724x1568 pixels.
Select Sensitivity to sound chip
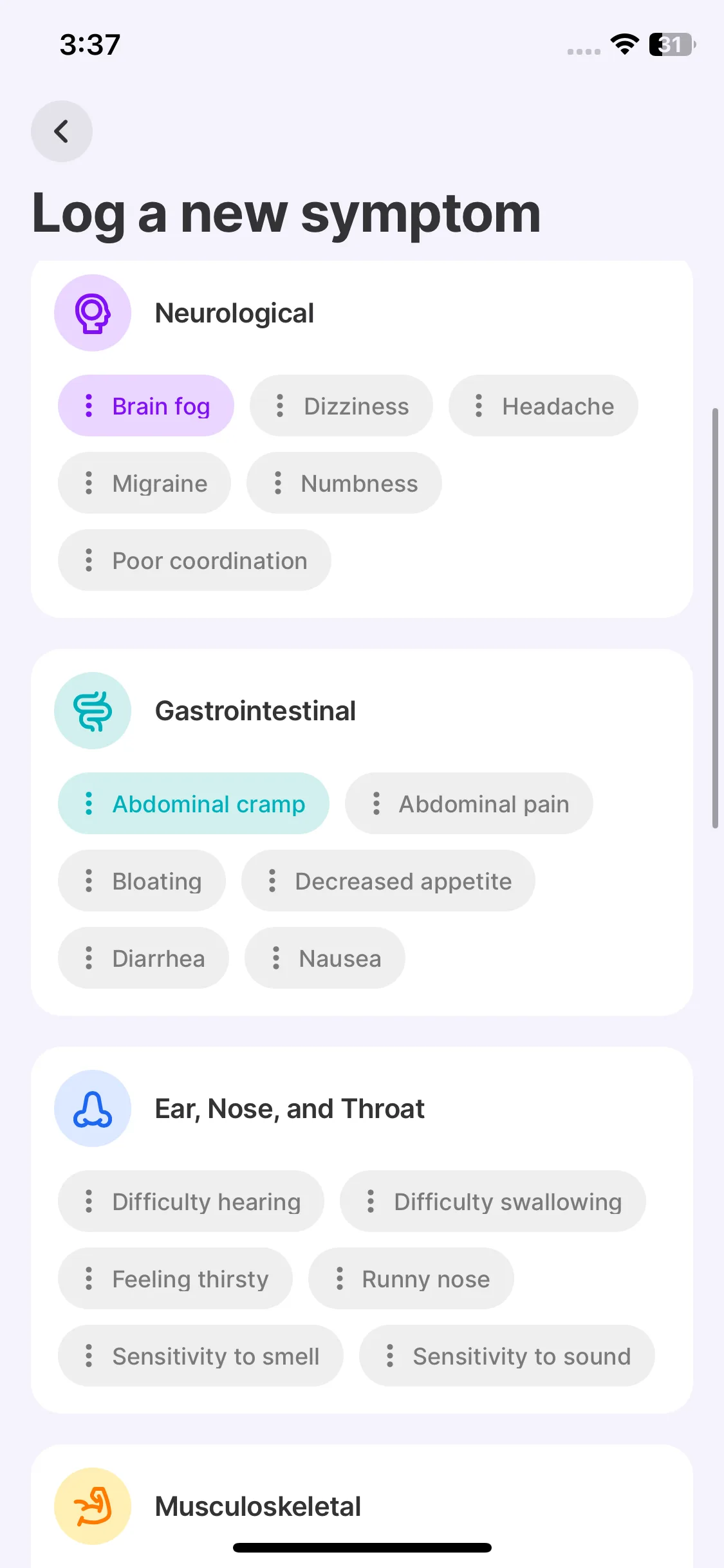coord(506,1356)
